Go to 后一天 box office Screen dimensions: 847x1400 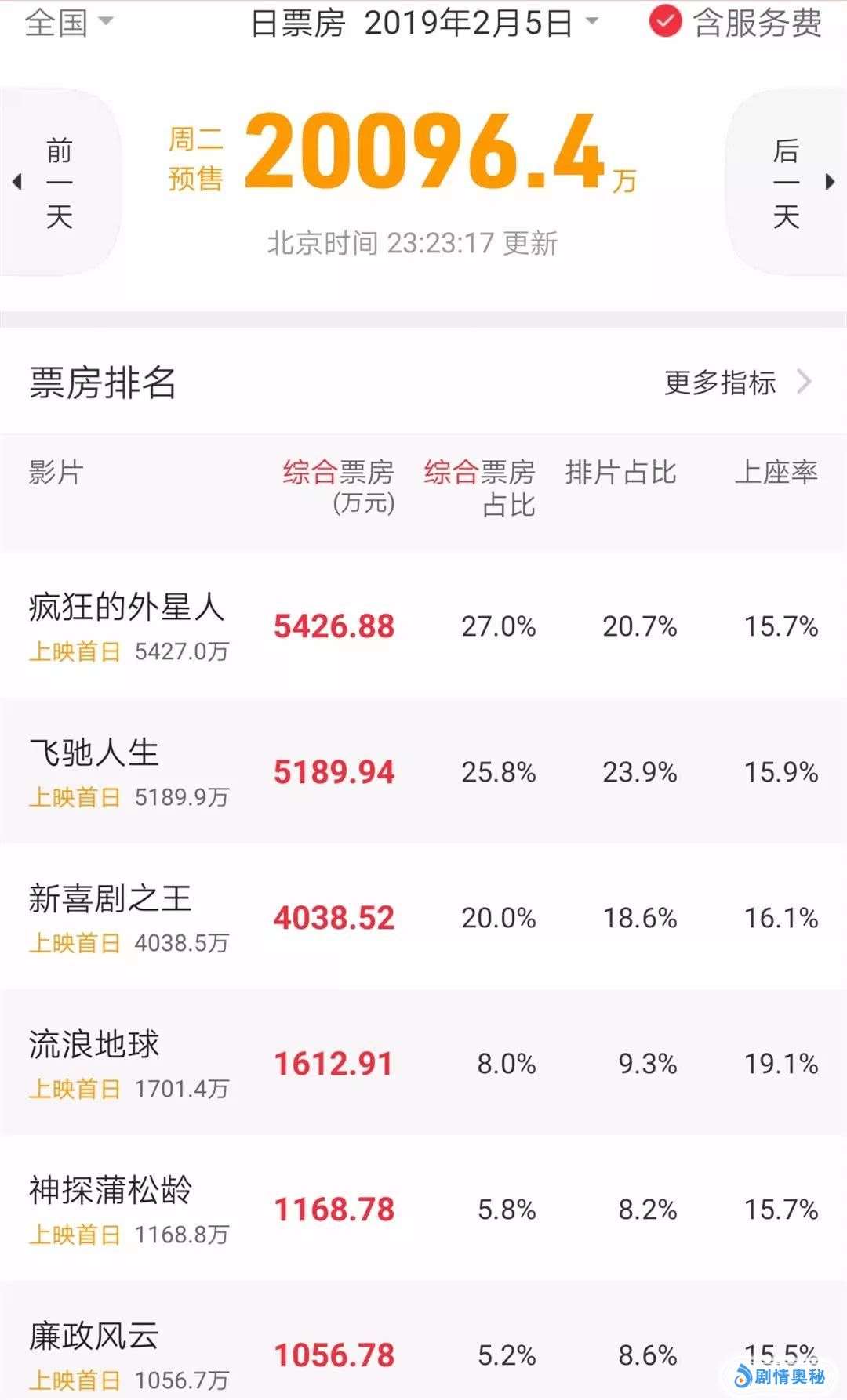click(x=787, y=183)
